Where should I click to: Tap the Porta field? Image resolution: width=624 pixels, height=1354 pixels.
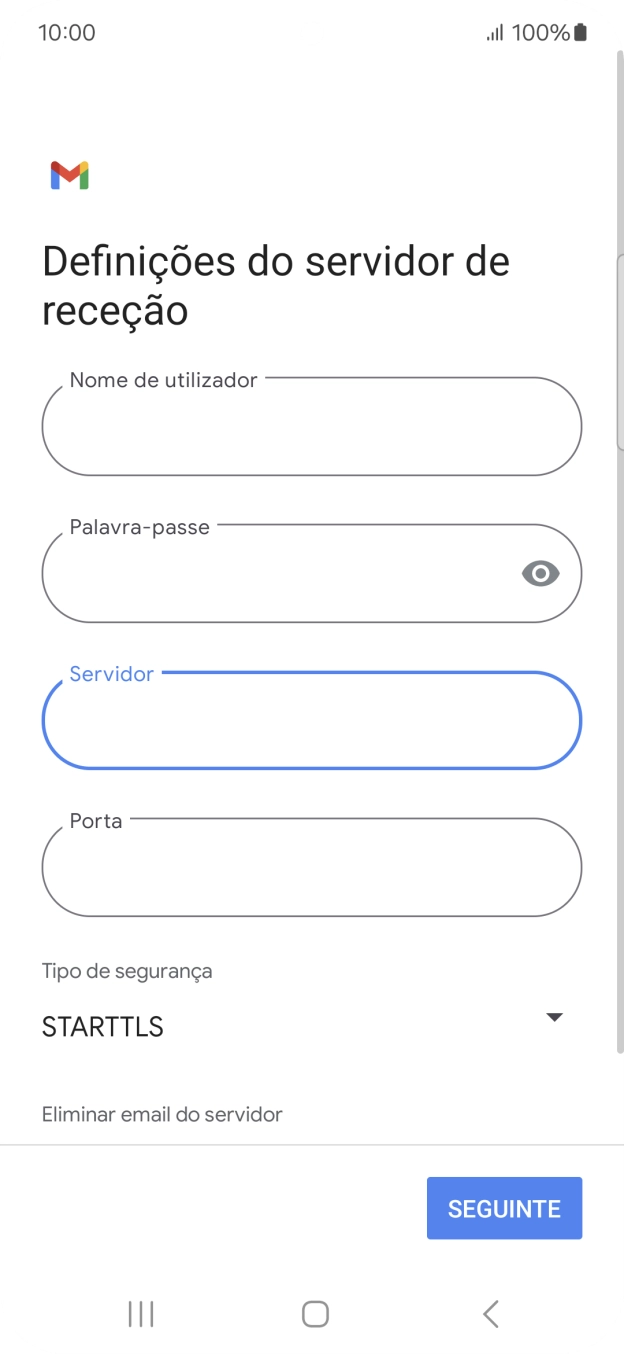311,868
